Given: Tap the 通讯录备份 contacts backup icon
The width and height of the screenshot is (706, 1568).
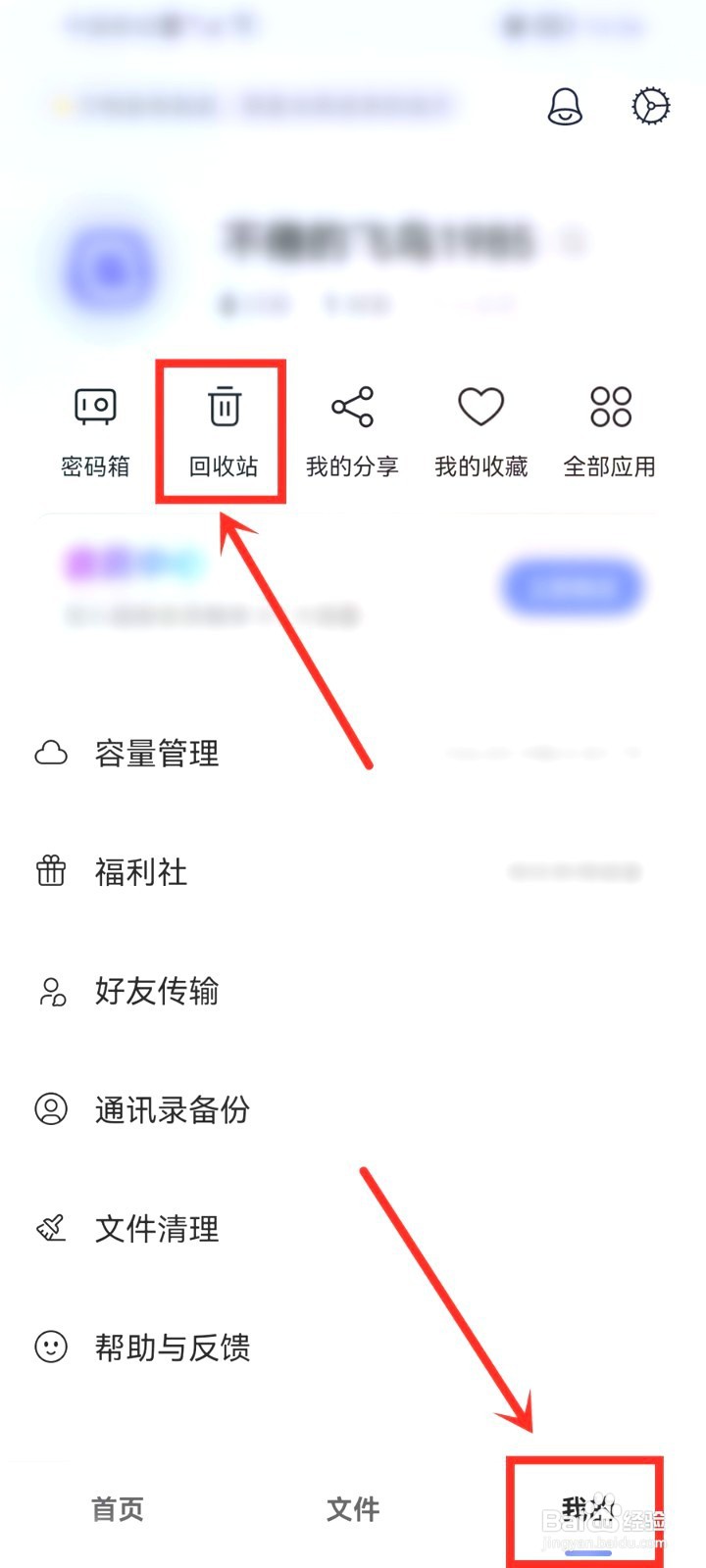Looking at the screenshot, I should coord(51,1110).
